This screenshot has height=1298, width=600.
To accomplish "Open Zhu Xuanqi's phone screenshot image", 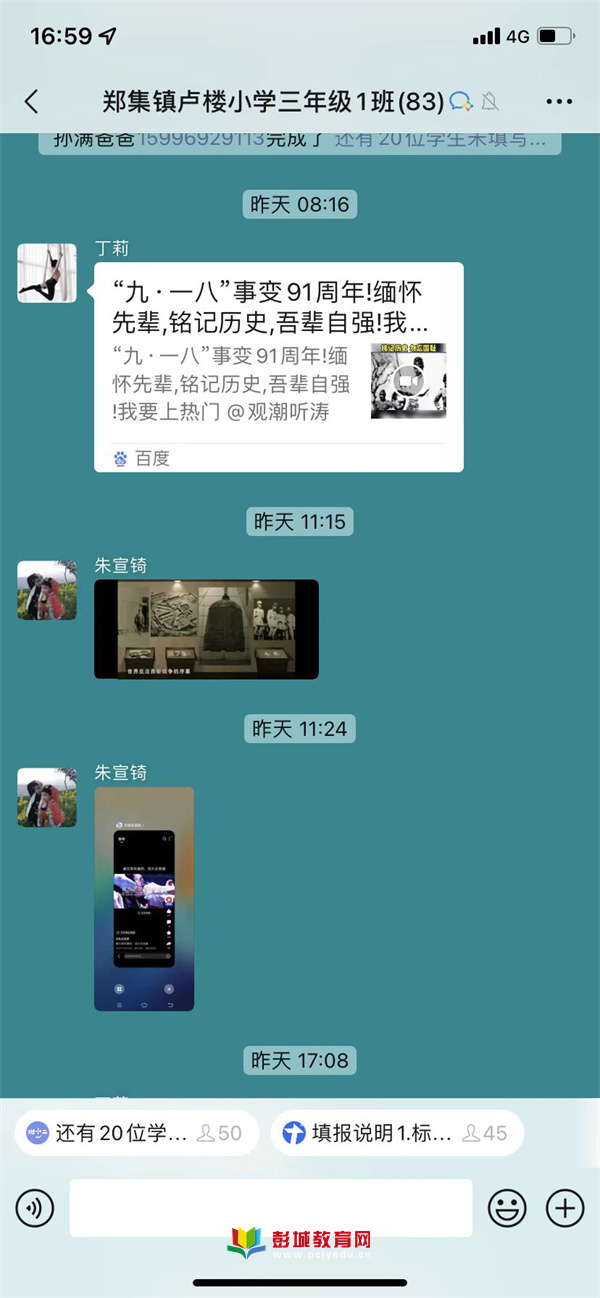I will pyautogui.click(x=144, y=898).
